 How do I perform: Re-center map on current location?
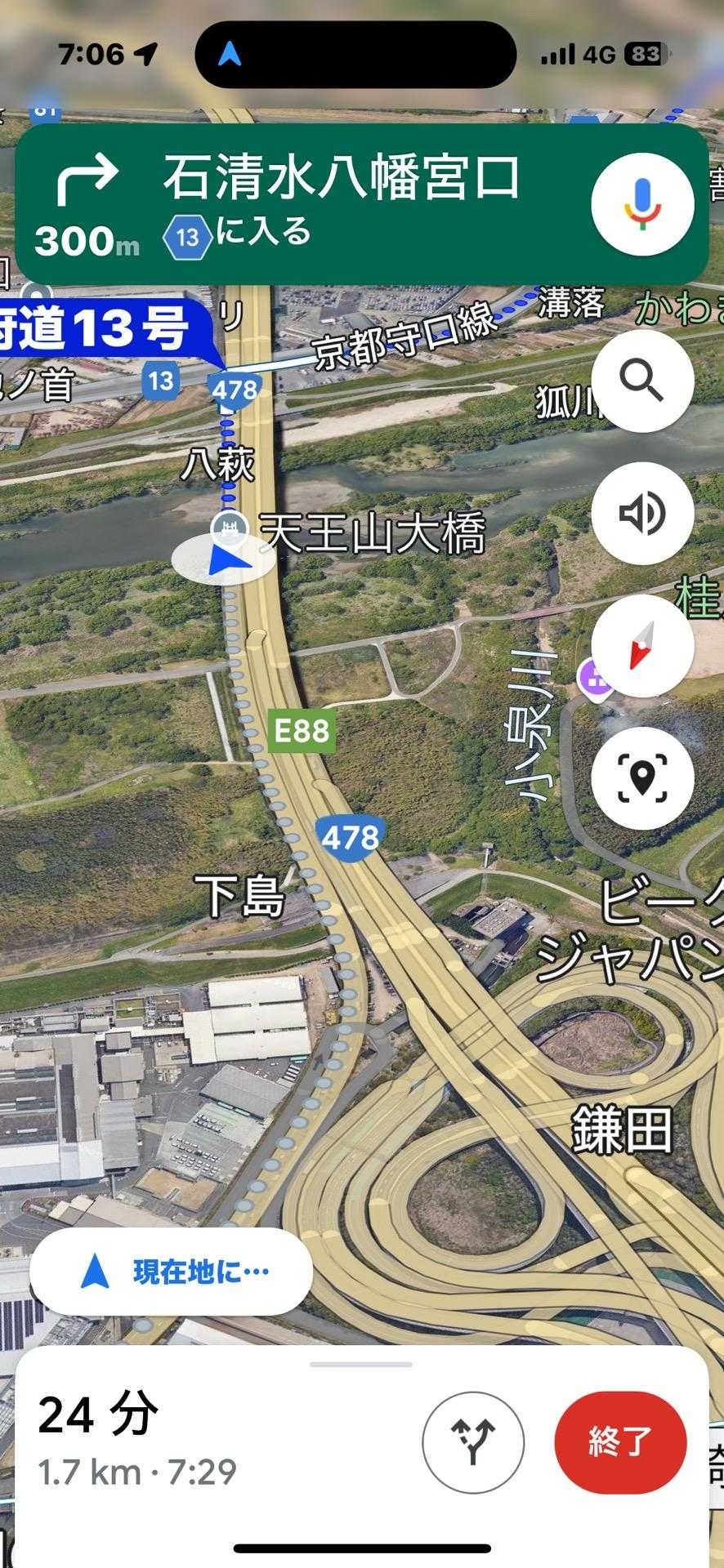point(172,1272)
